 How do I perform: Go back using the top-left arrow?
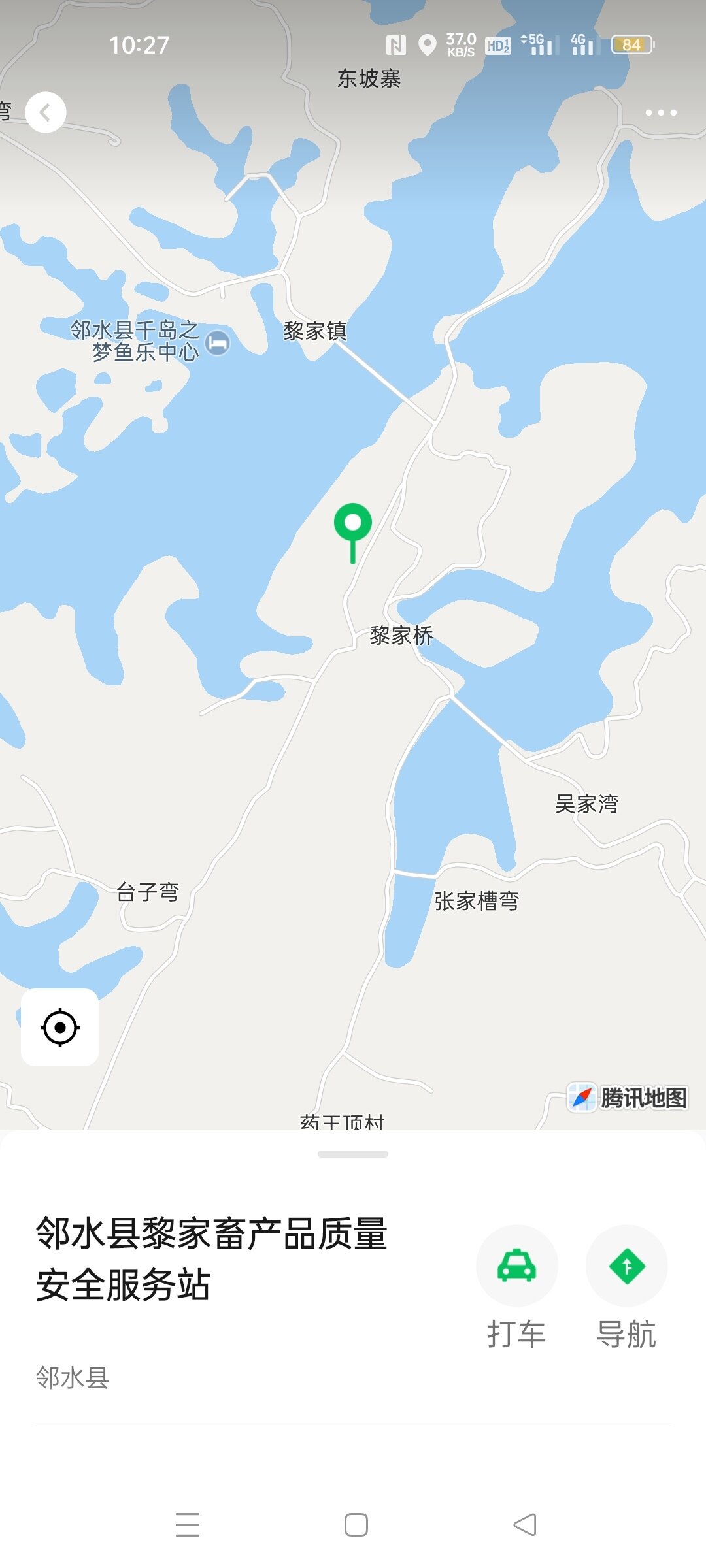[x=45, y=112]
